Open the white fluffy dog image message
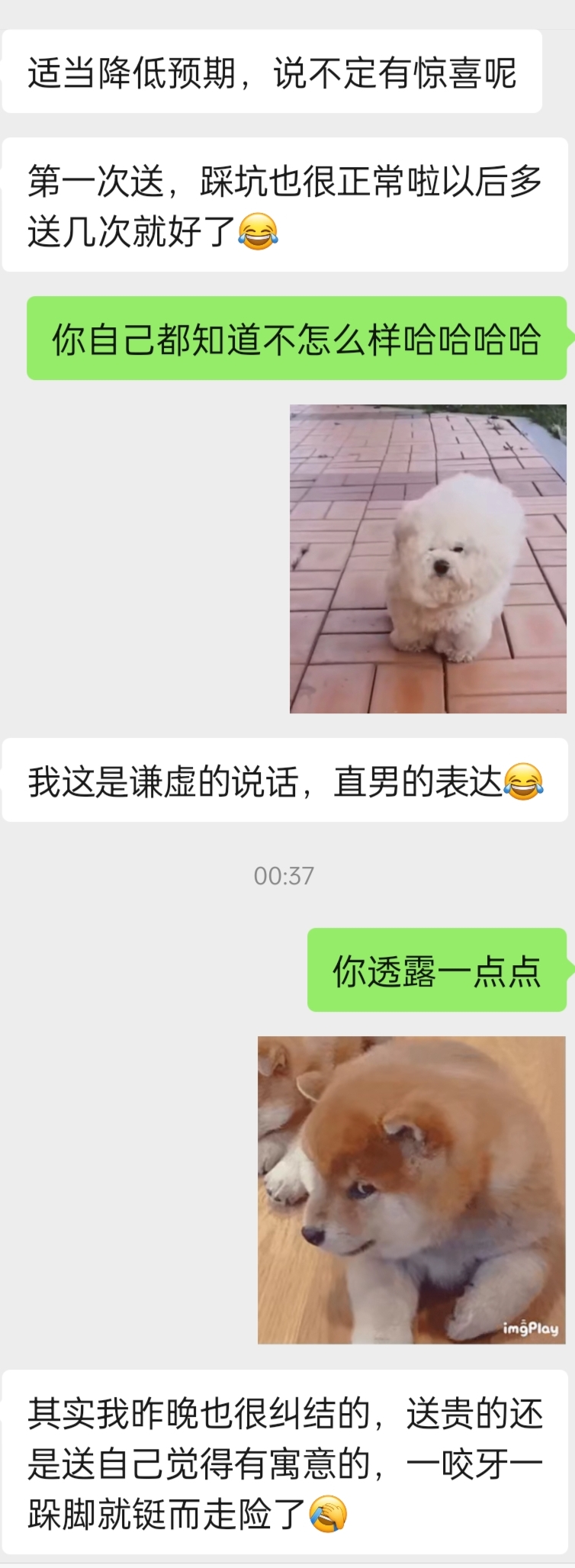Screen dimensions: 575x1568 428,559
